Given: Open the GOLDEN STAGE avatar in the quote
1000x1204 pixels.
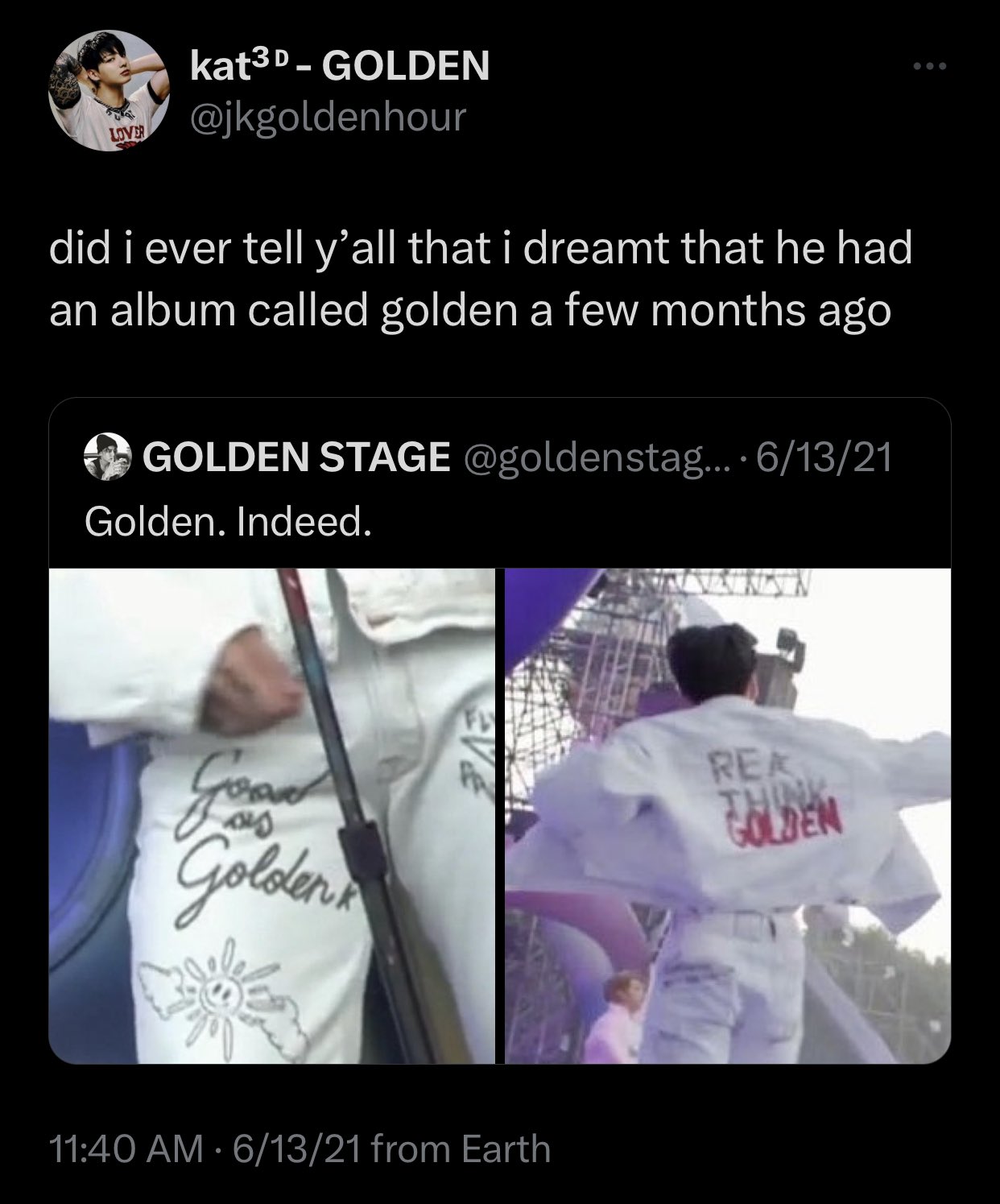Looking at the screenshot, I should pyautogui.click(x=107, y=457).
